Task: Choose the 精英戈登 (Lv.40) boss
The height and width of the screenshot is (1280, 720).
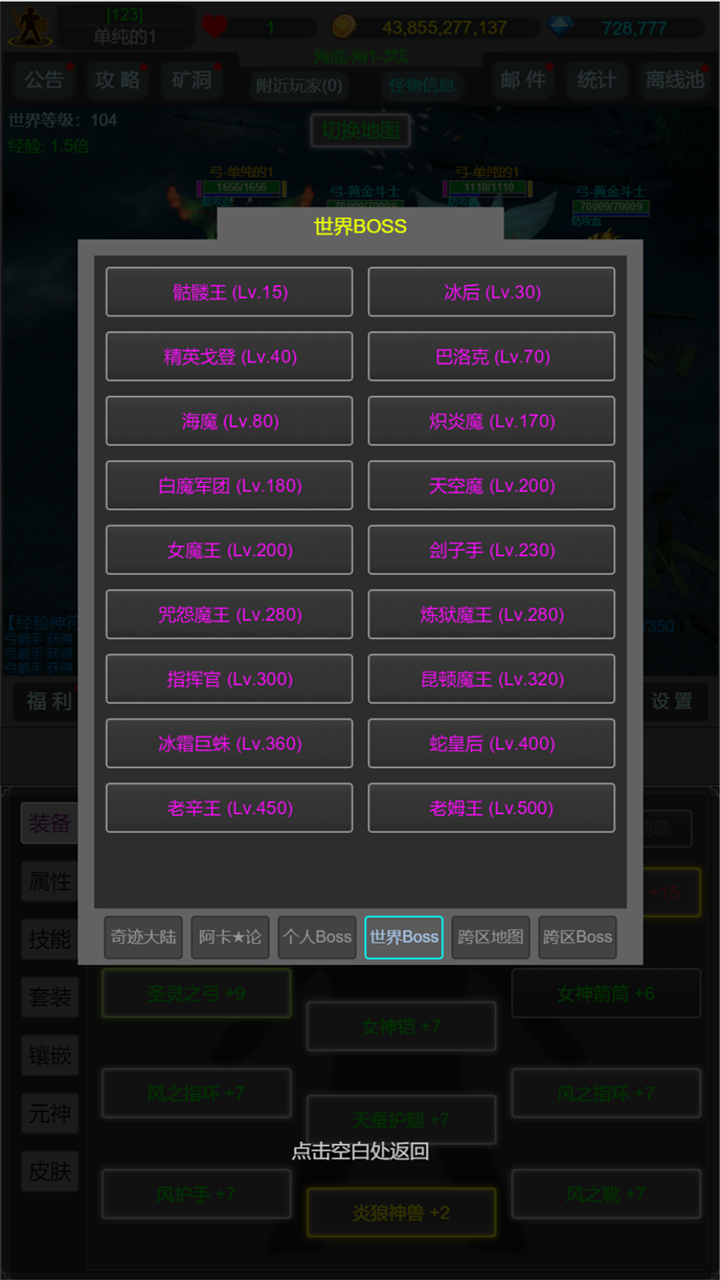Action: pyautogui.click(x=229, y=356)
